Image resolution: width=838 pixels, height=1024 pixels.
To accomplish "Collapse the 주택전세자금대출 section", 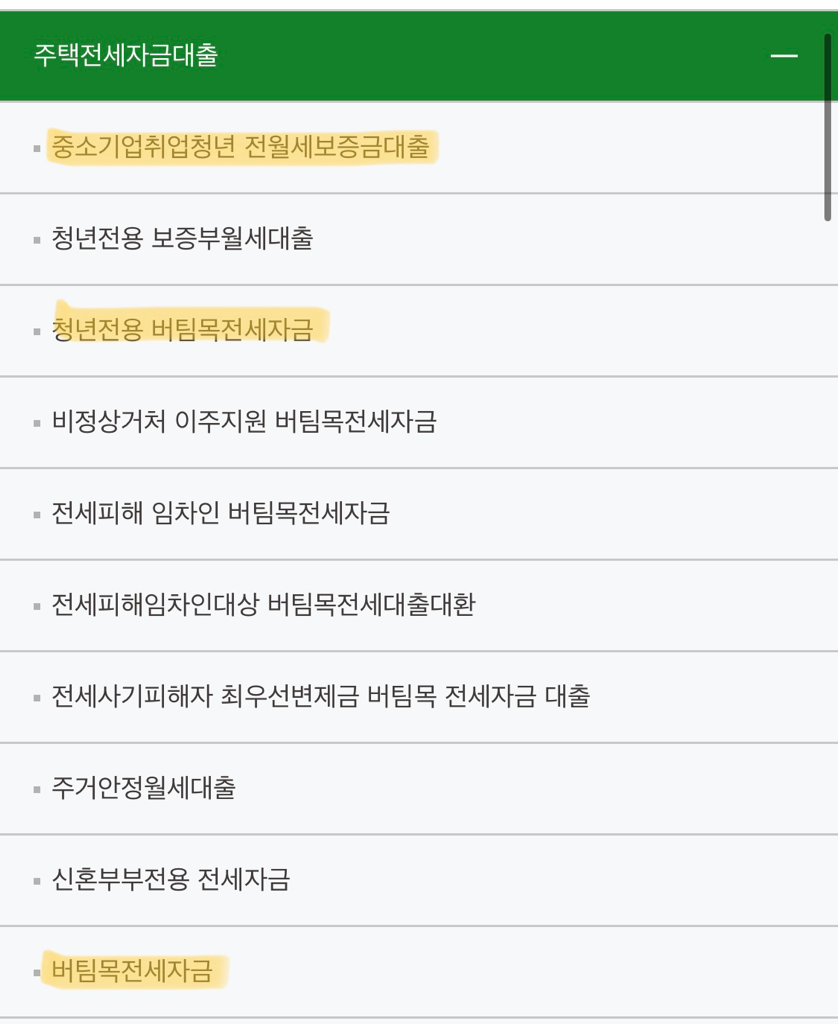I will pyautogui.click(x=784, y=56).
